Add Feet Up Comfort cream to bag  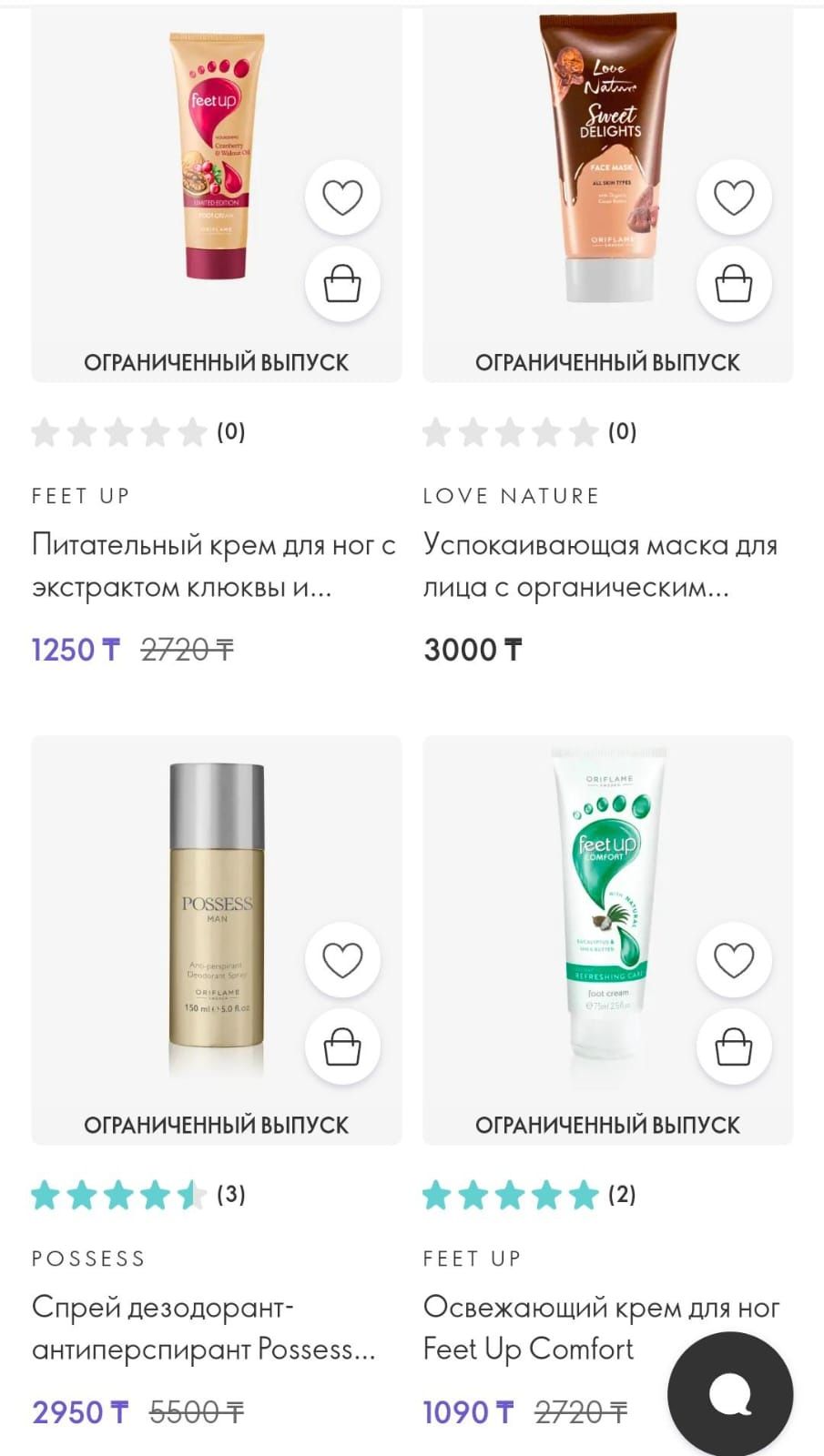(734, 1046)
